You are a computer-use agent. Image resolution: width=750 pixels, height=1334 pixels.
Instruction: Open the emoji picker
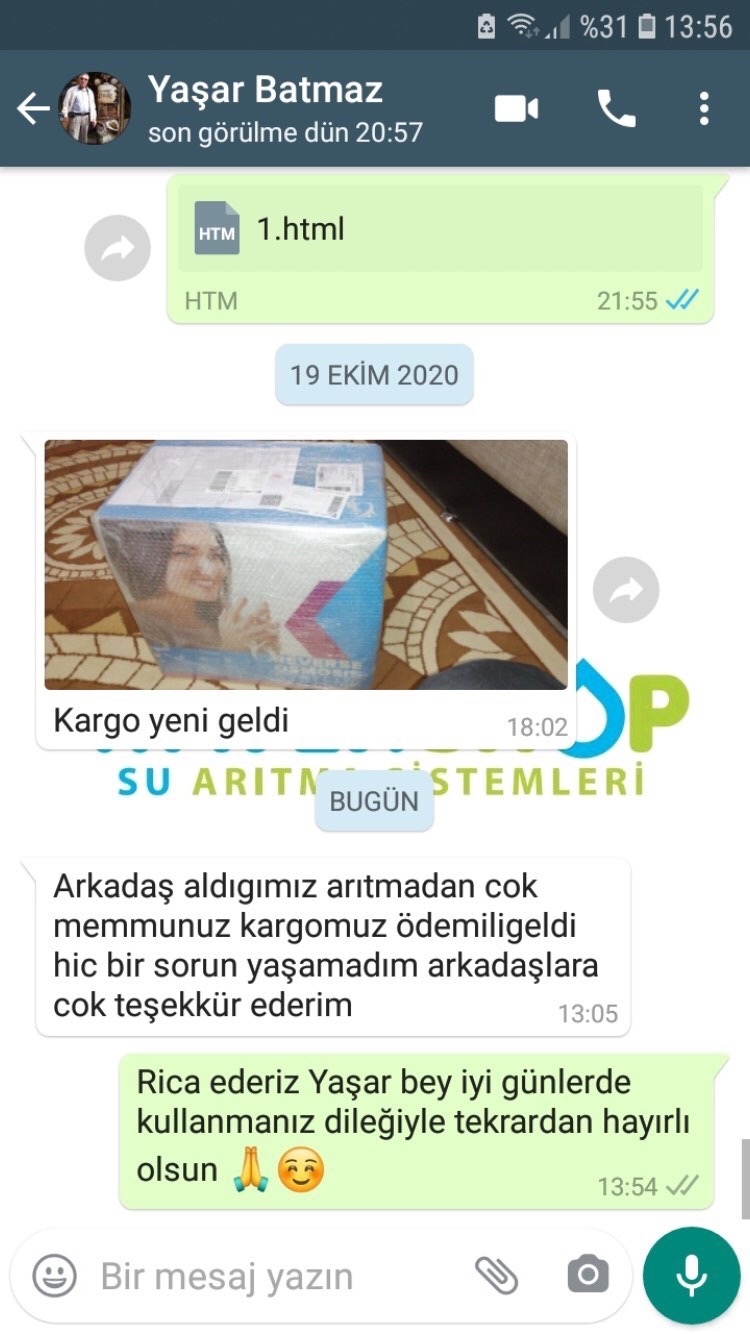(55, 1275)
